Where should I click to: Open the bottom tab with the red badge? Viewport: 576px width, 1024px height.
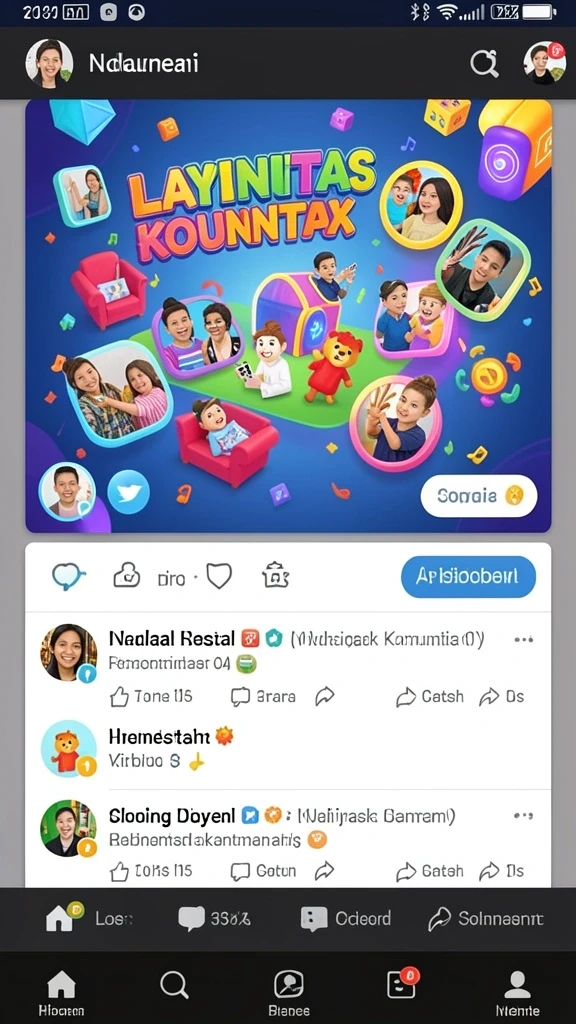click(x=402, y=984)
